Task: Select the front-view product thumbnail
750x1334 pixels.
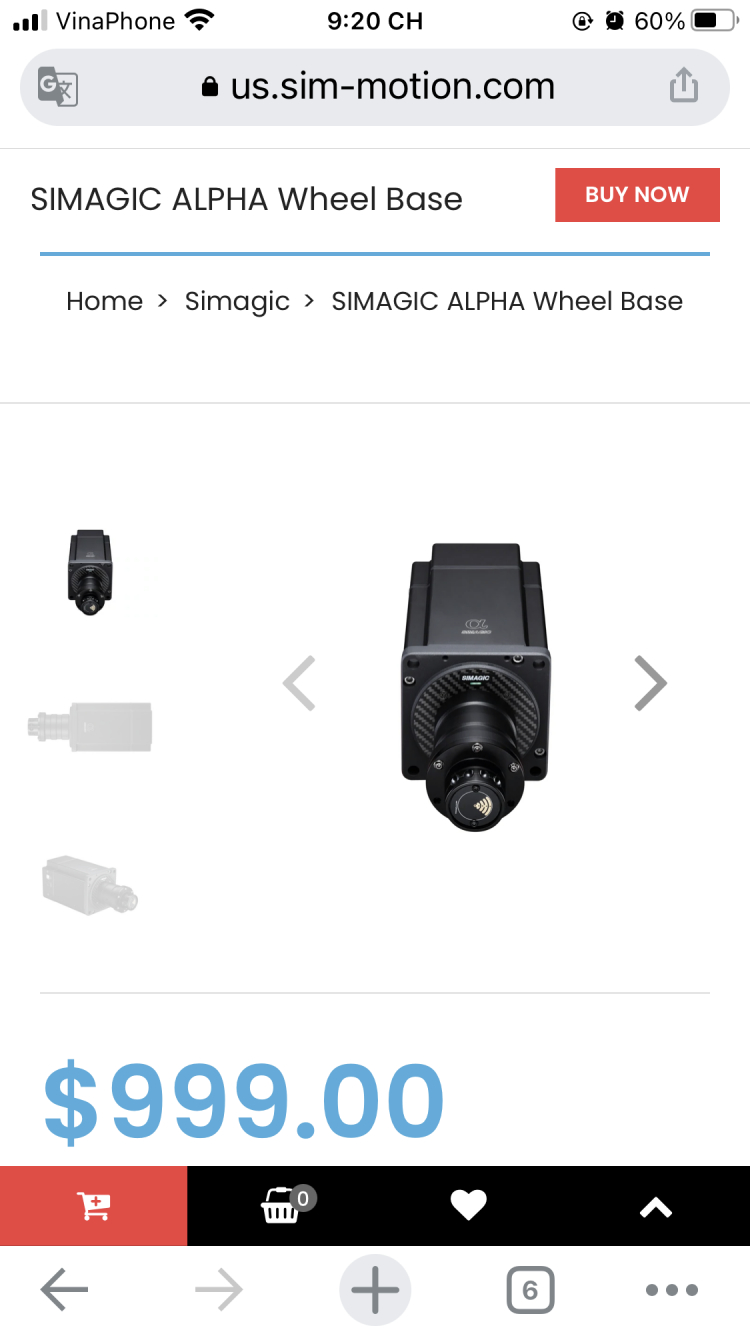Action: (90, 572)
